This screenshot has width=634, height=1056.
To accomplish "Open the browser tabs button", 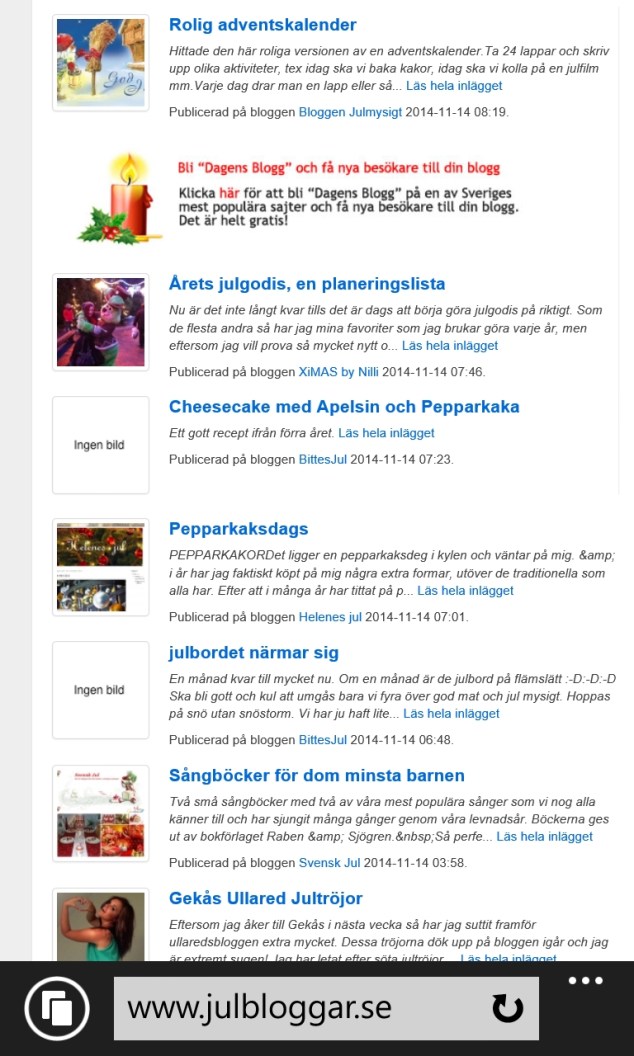I will click(x=58, y=1009).
